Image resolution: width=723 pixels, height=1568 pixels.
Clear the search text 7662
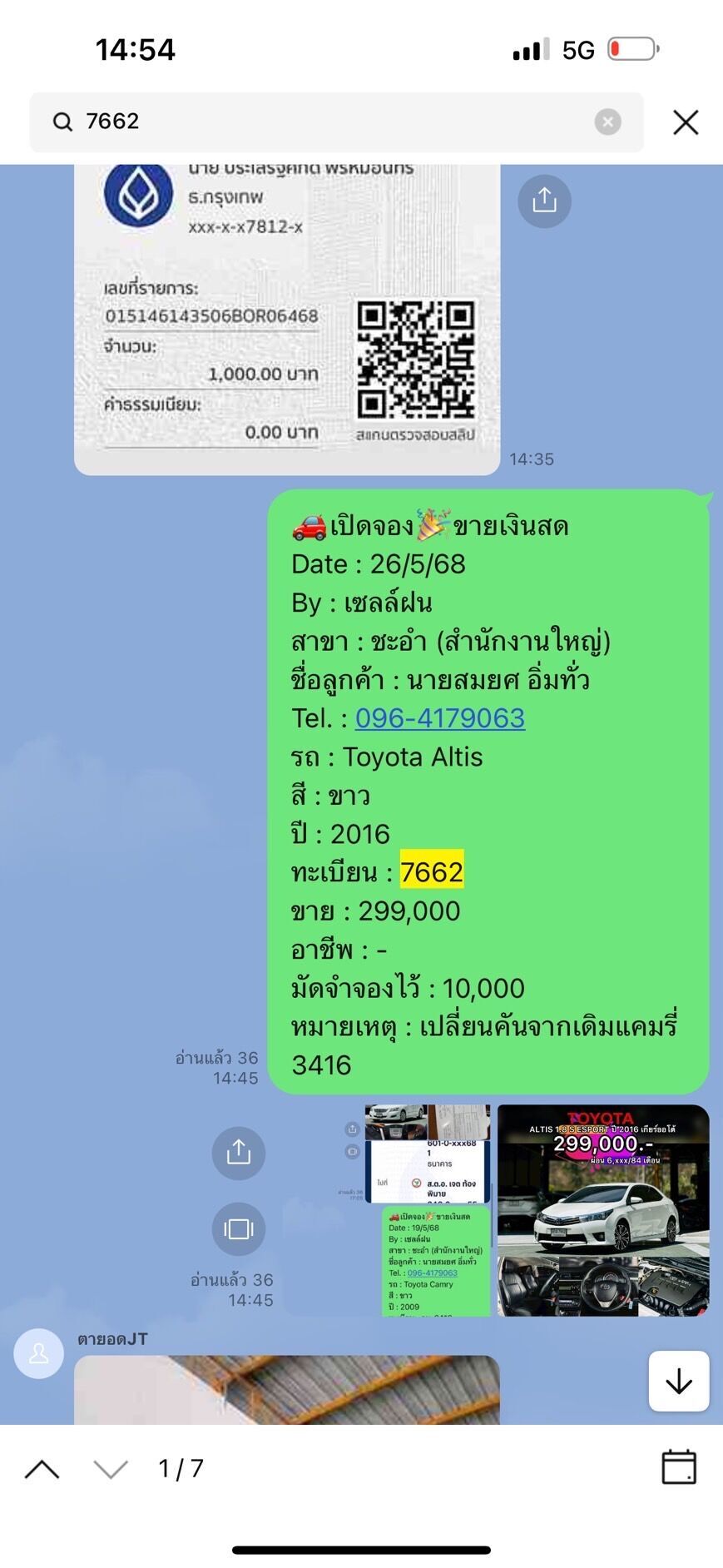pos(607,122)
